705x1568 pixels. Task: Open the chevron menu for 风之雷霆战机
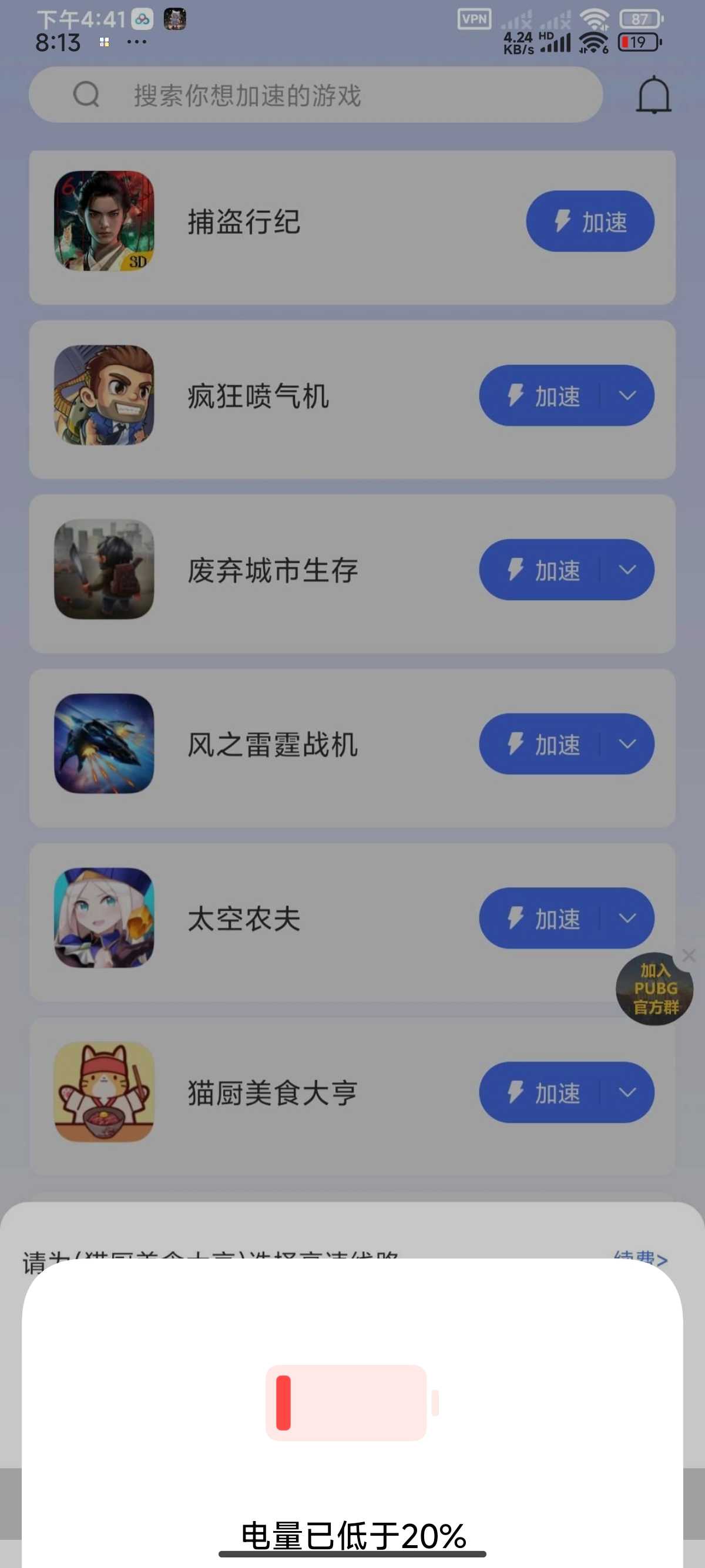[627, 744]
